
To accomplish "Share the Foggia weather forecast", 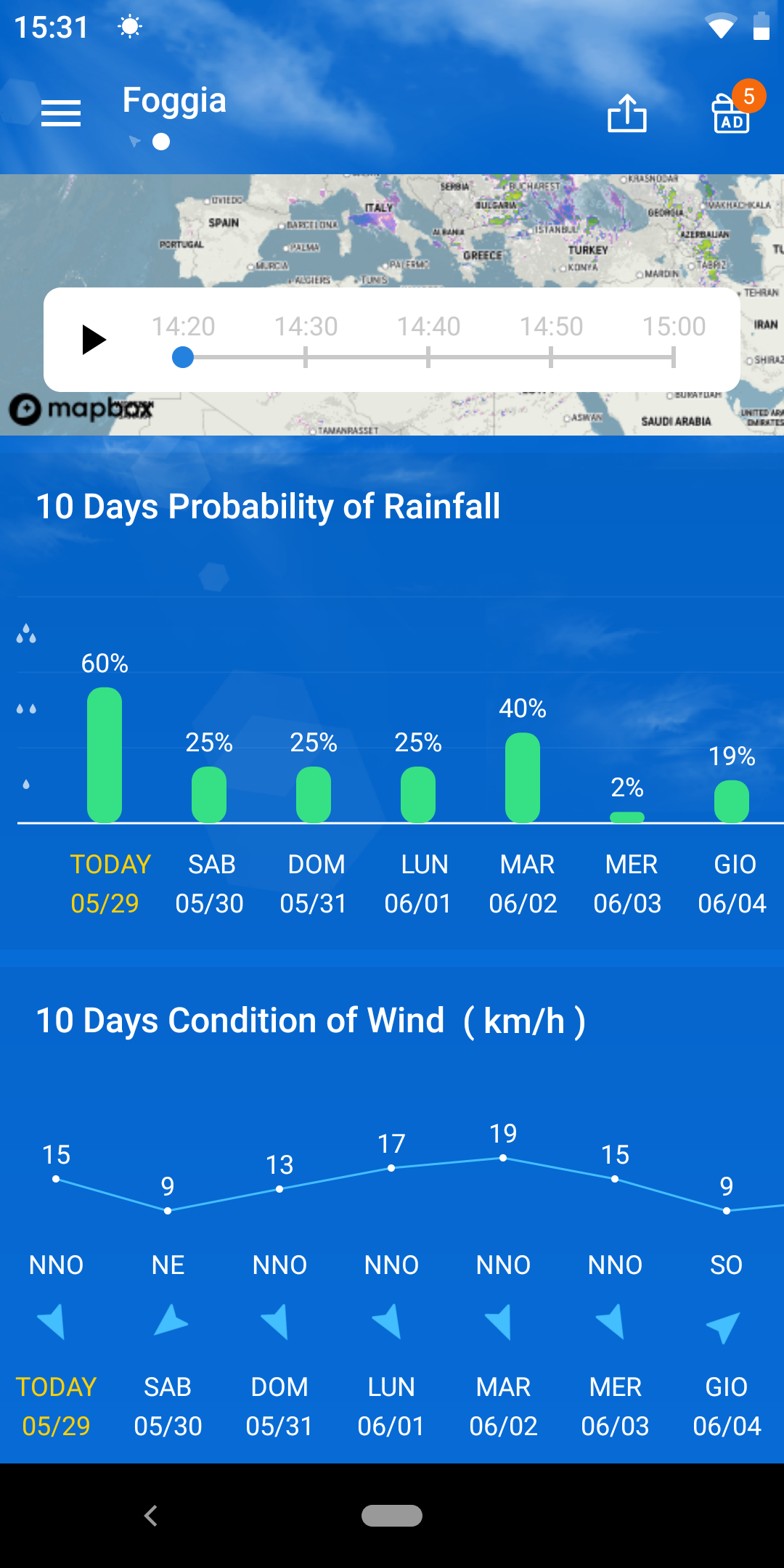I will click(627, 114).
